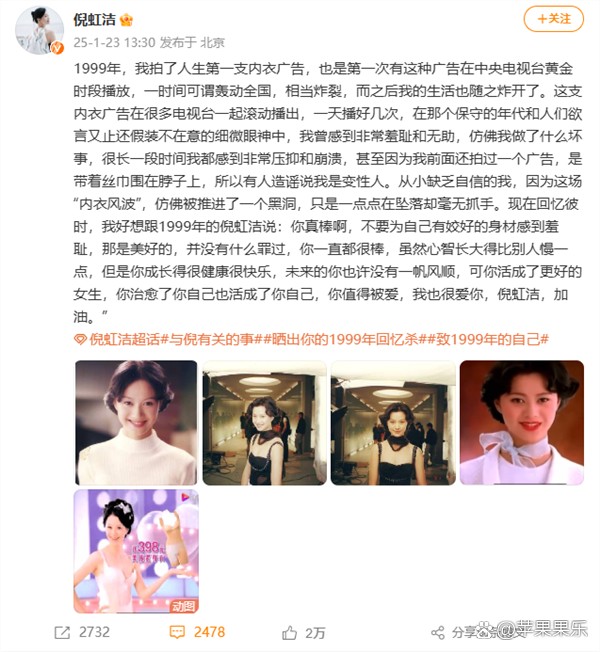The width and height of the screenshot is (600, 652).
Task: View the fourth photo with white bow
Action: [520, 423]
